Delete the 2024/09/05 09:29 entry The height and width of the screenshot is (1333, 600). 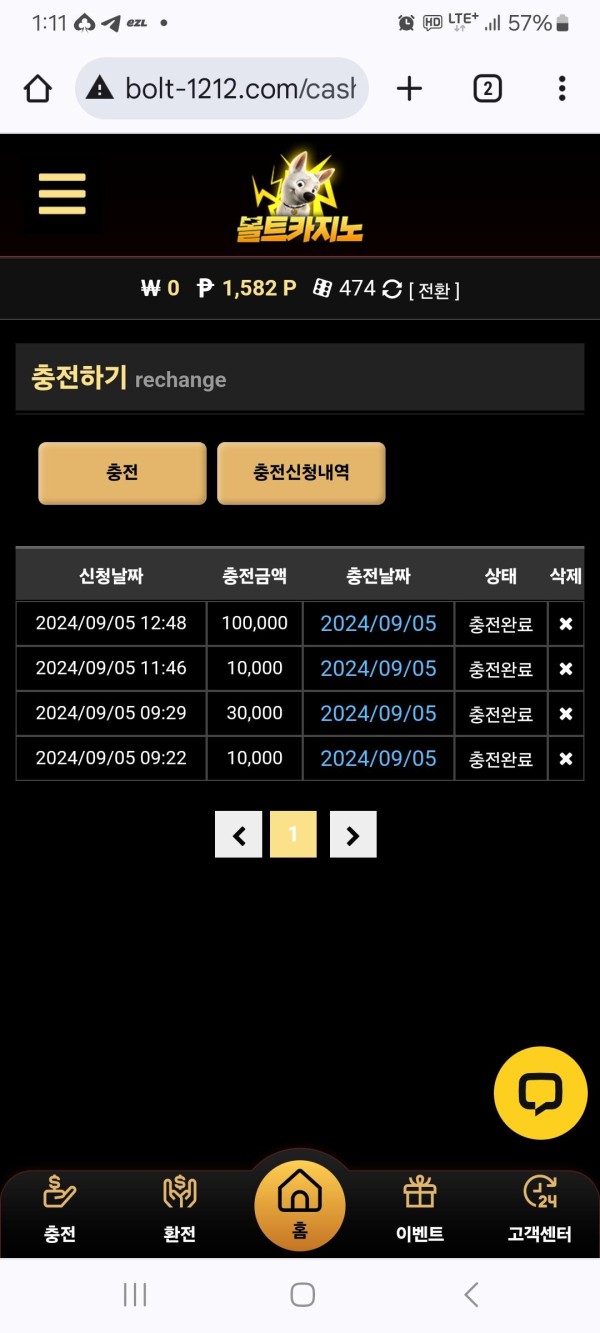click(565, 714)
